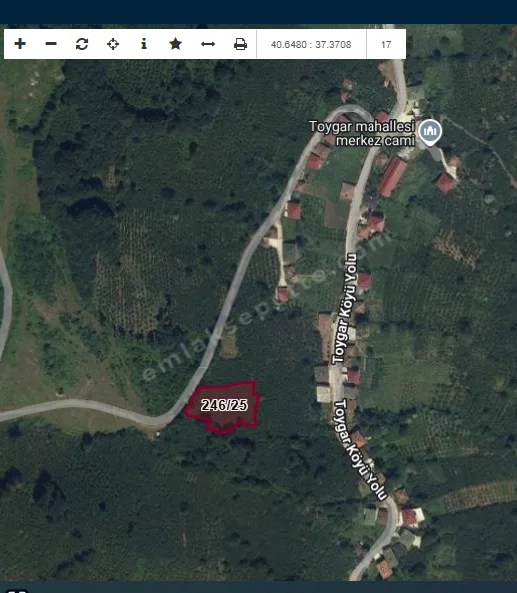Tap the star favorites icon
The height and width of the screenshot is (593, 517).
[175, 44]
